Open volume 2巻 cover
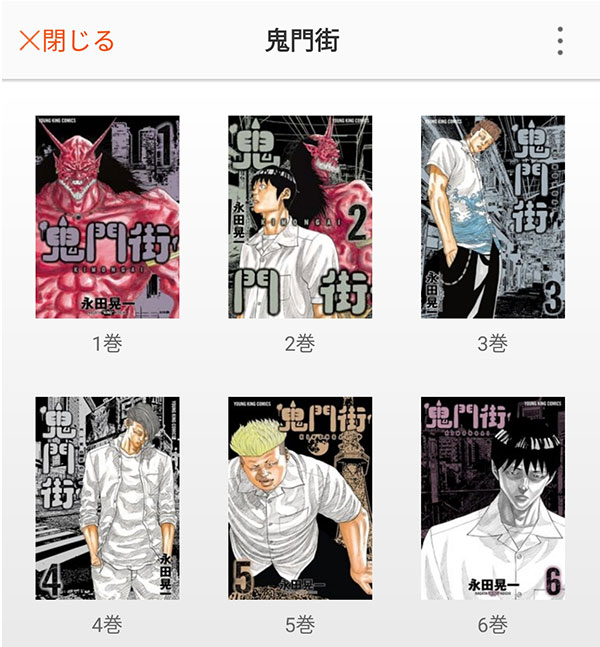Image resolution: width=600 pixels, height=647 pixels. [x=300, y=217]
